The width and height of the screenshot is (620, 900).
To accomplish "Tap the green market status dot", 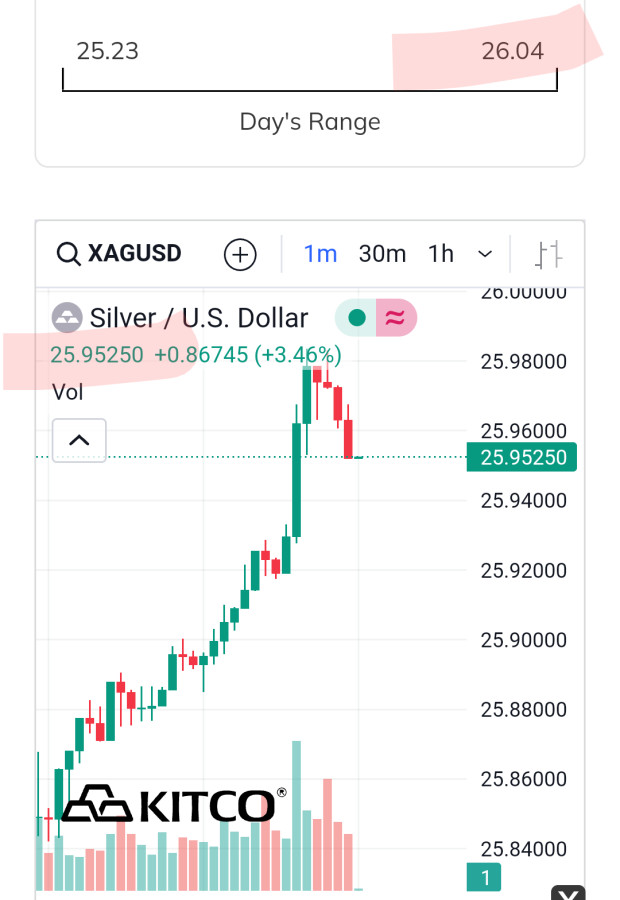I will (356, 319).
